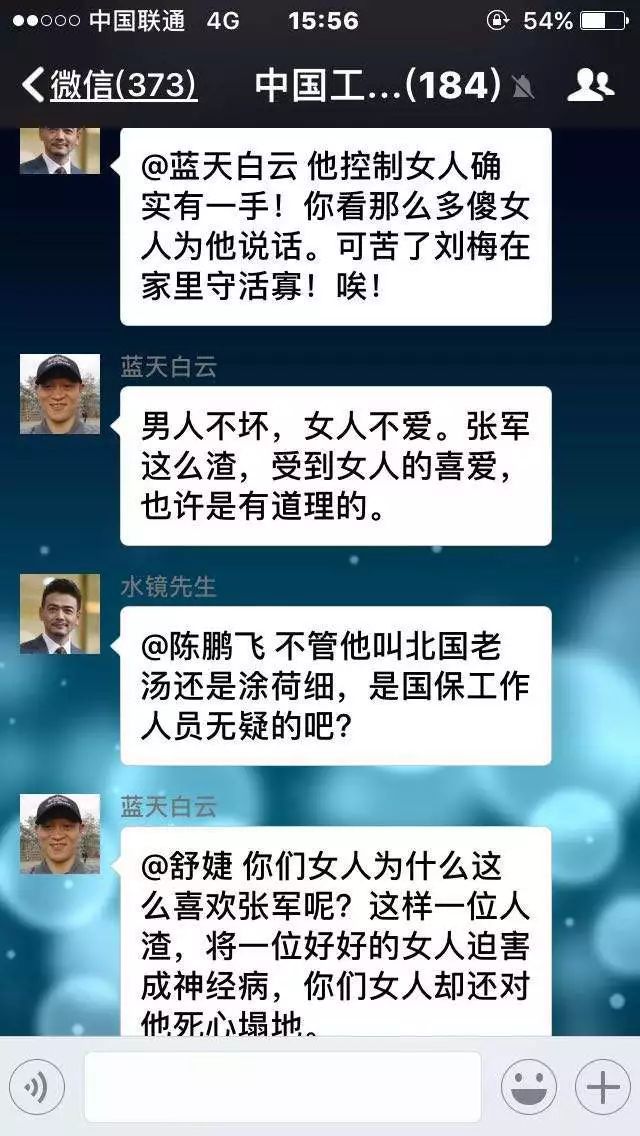Image resolution: width=640 pixels, height=1136 pixels.
Task: Open the emoji sticker panel
Action: (529, 1087)
